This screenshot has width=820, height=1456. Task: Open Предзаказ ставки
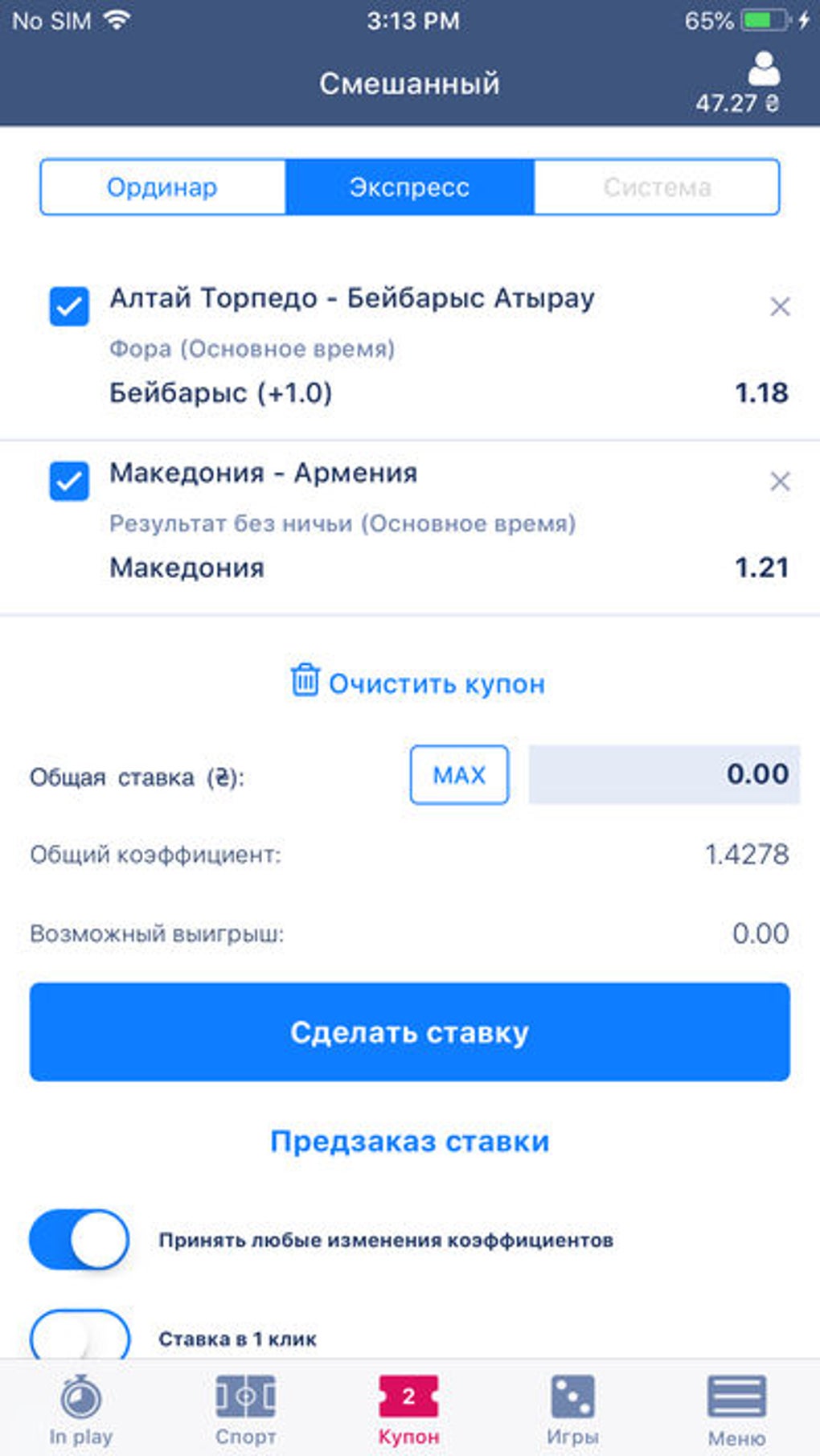tap(410, 1141)
